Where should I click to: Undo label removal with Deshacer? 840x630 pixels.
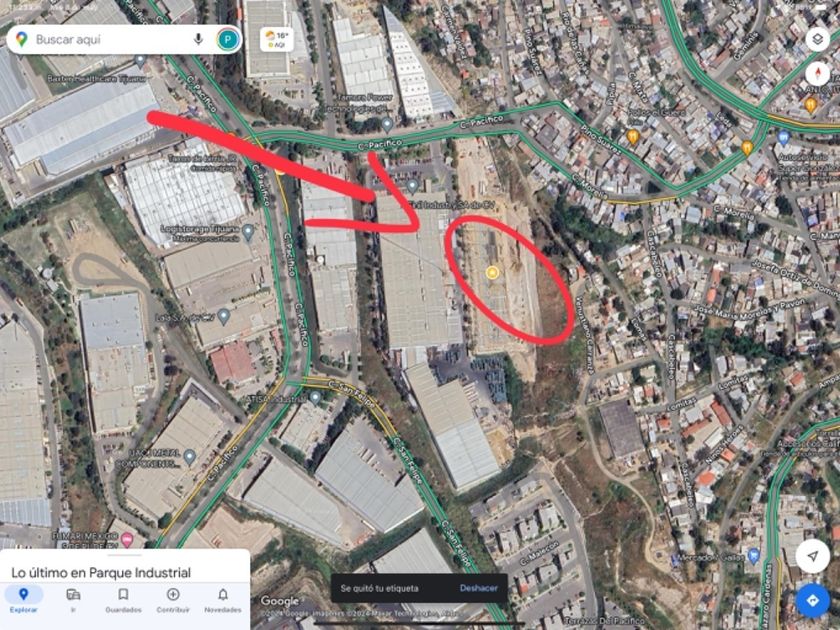pyautogui.click(x=478, y=588)
